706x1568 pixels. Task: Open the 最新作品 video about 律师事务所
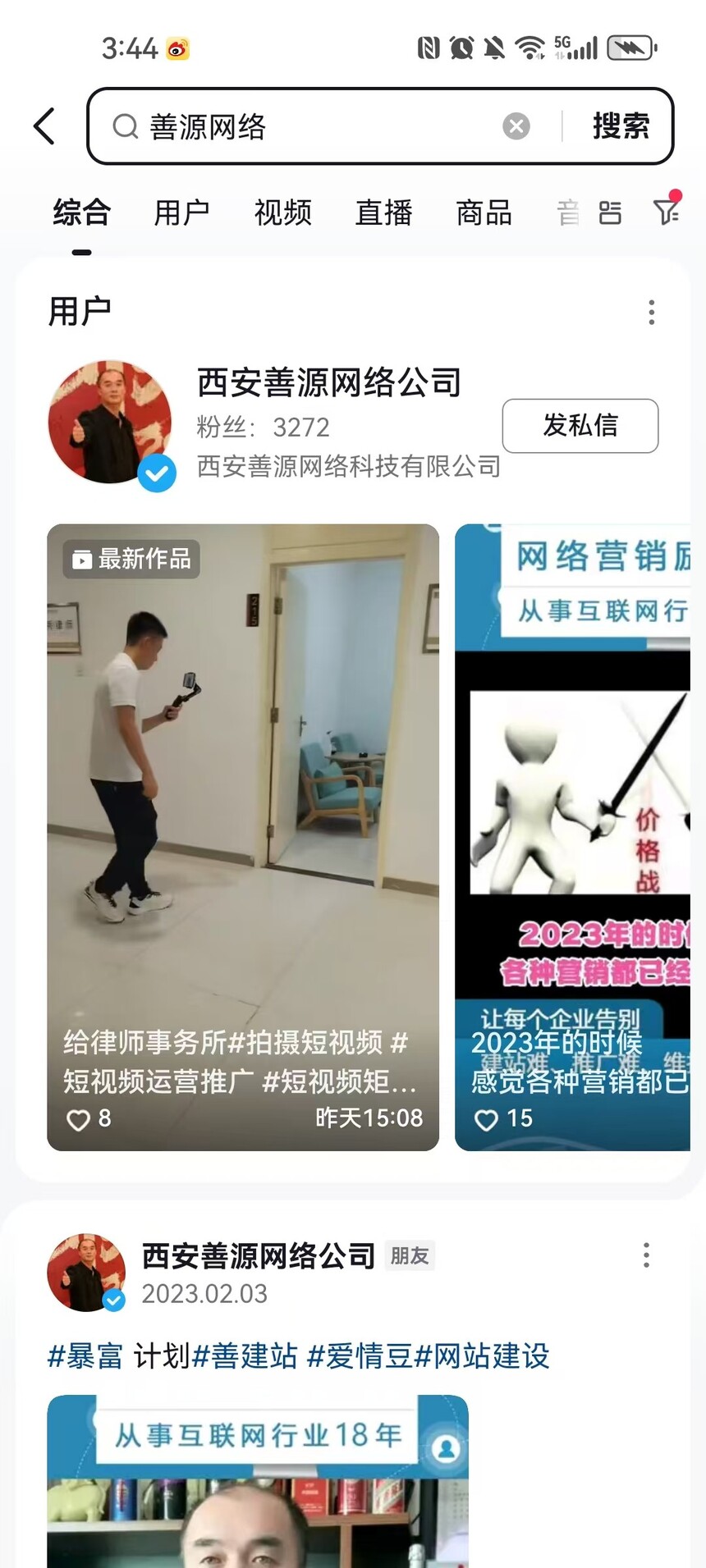point(243,837)
